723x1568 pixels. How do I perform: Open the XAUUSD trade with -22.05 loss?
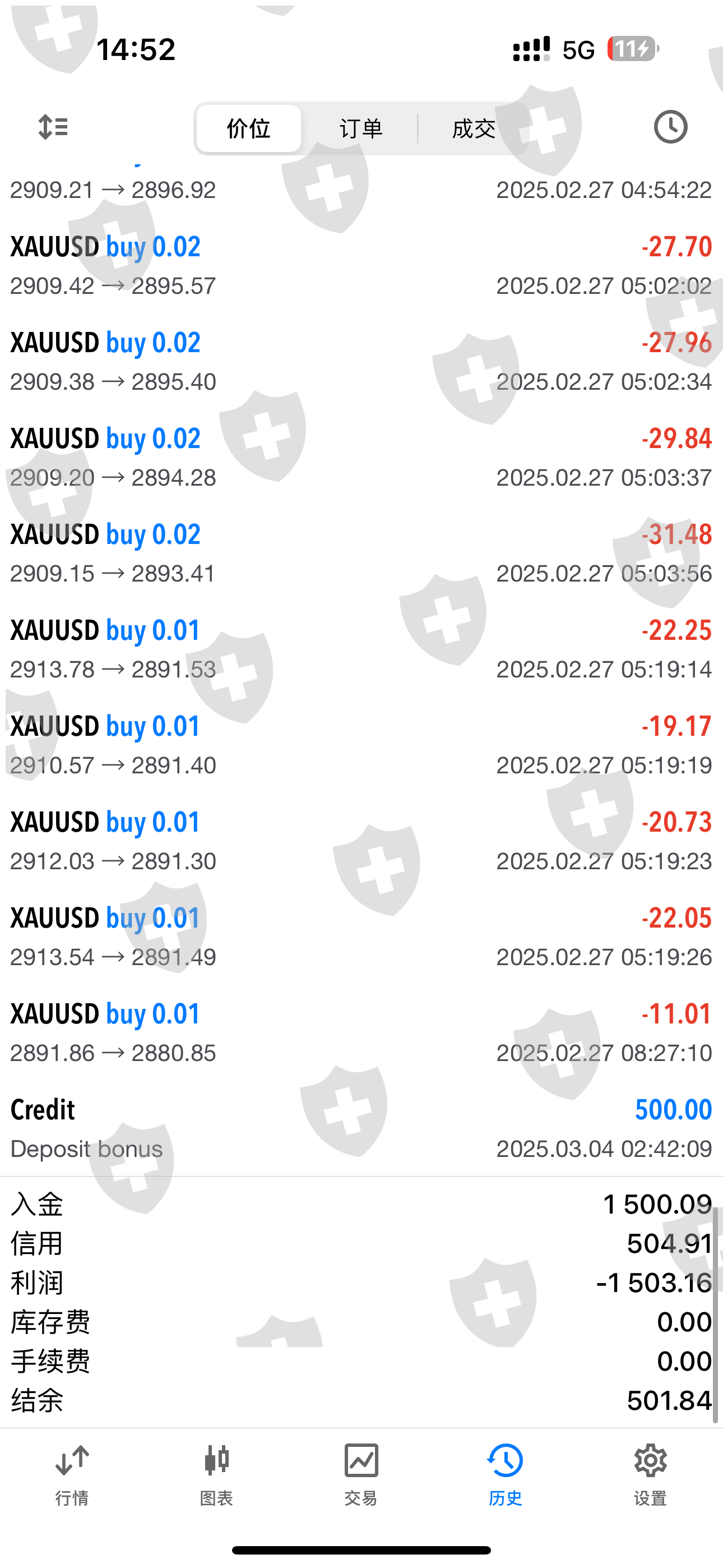point(361,937)
